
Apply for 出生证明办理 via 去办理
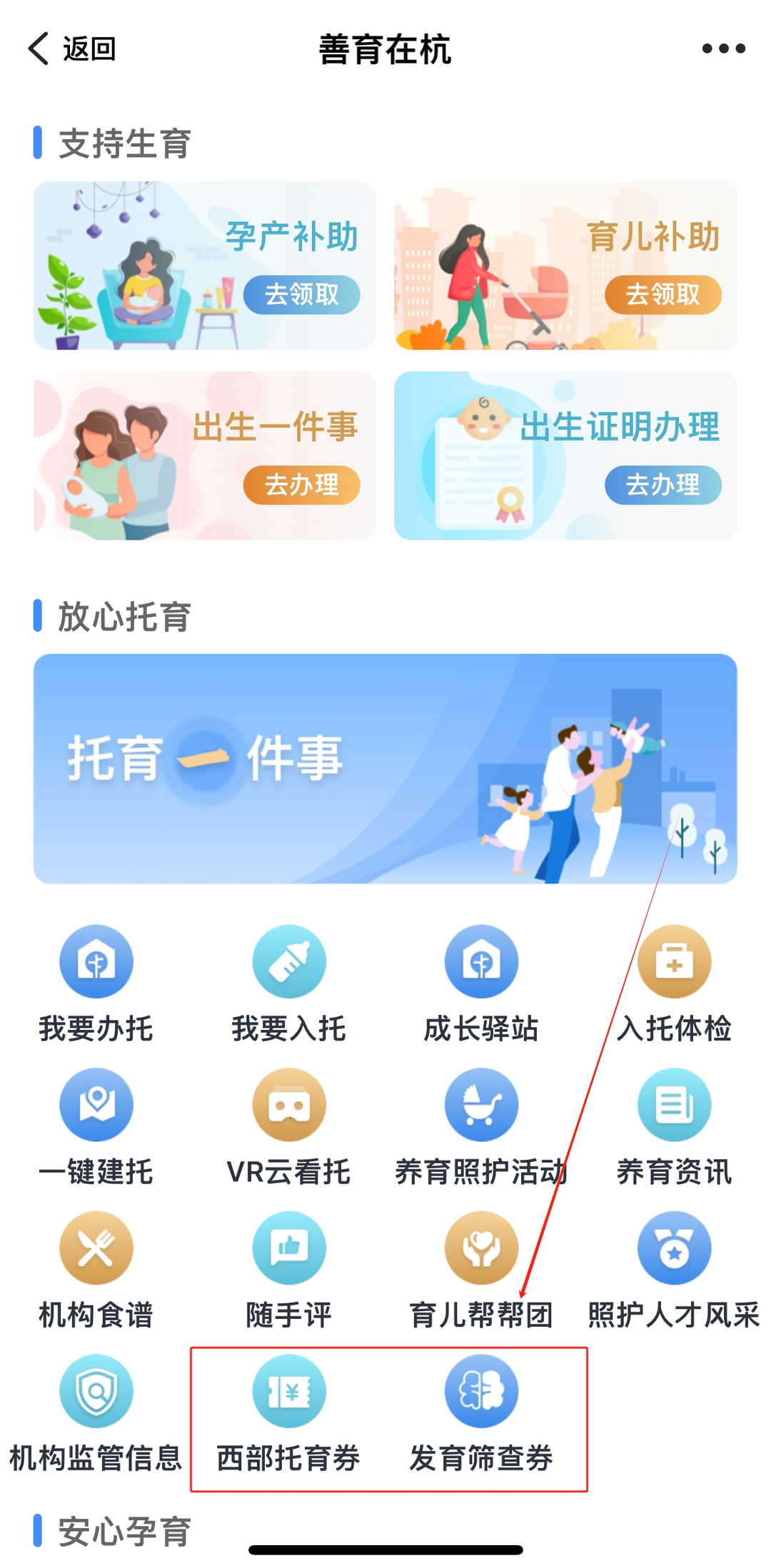tap(662, 485)
